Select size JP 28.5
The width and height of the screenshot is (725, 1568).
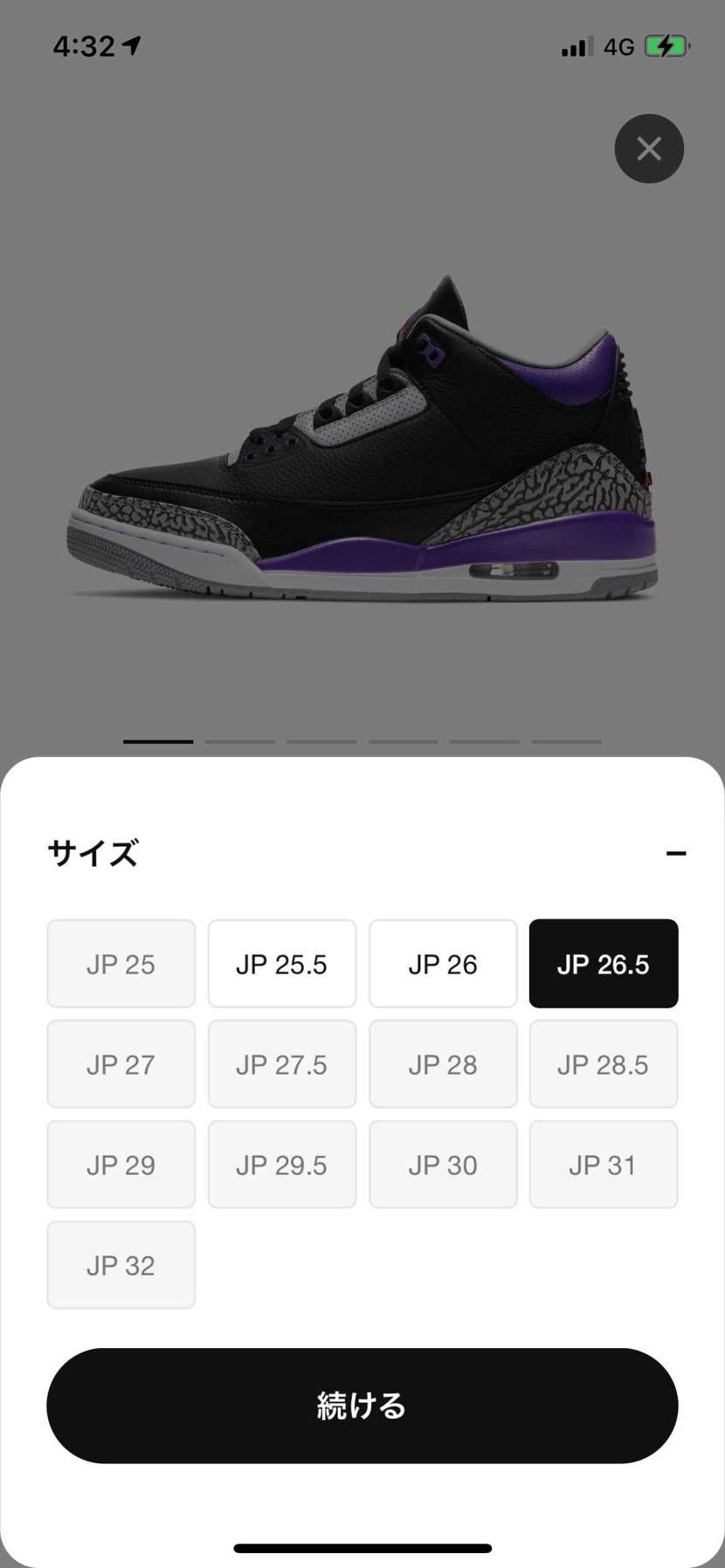[x=604, y=1064]
